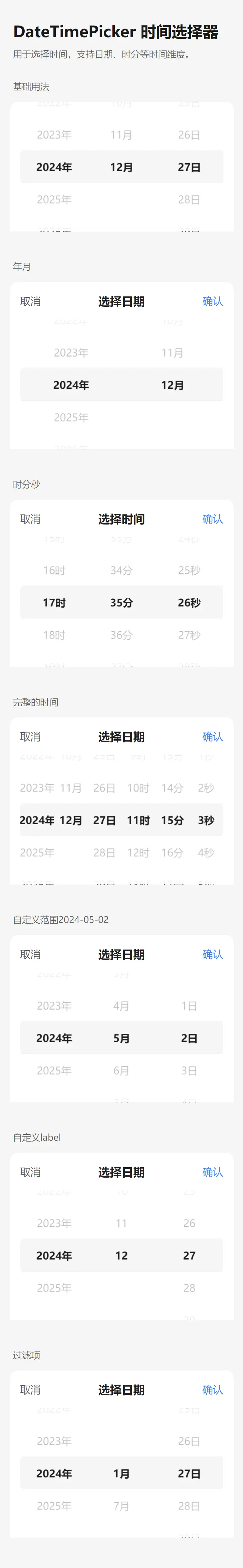Choose 28日 in the 基础用法 picker
Viewport: 243px width, 1568px height.
(189, 200)
